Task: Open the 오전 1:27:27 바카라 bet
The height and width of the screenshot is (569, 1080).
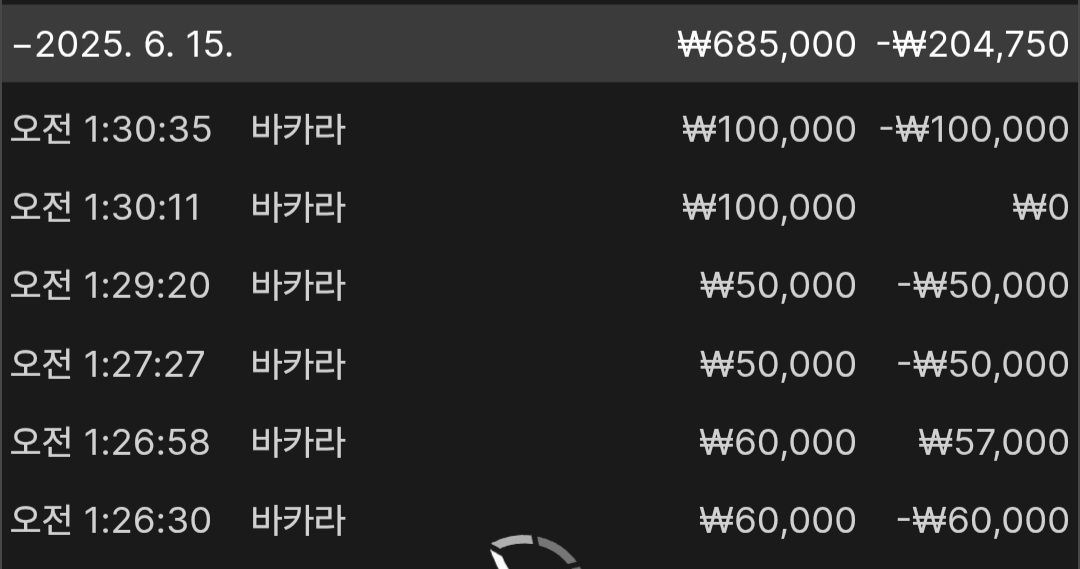Action: coord(540,364)
